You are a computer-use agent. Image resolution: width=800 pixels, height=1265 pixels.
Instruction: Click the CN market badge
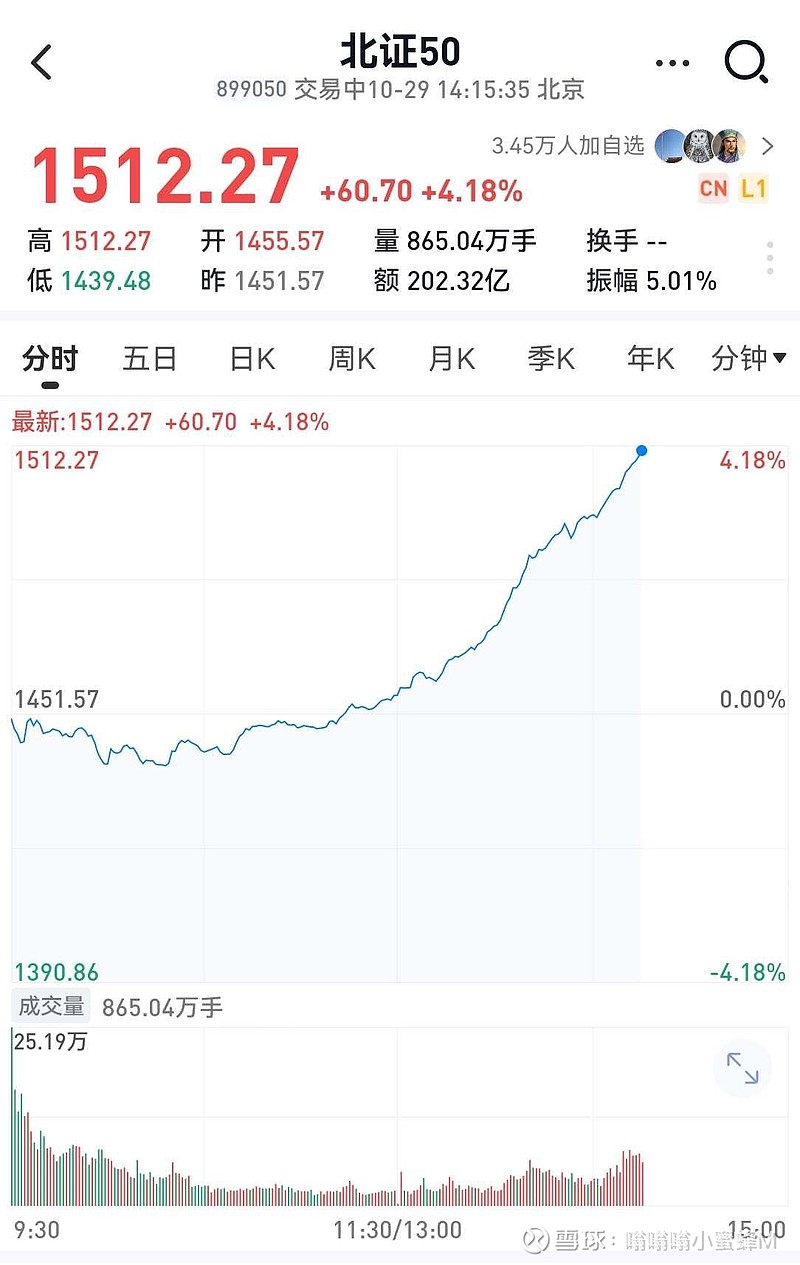click(714, 188)
